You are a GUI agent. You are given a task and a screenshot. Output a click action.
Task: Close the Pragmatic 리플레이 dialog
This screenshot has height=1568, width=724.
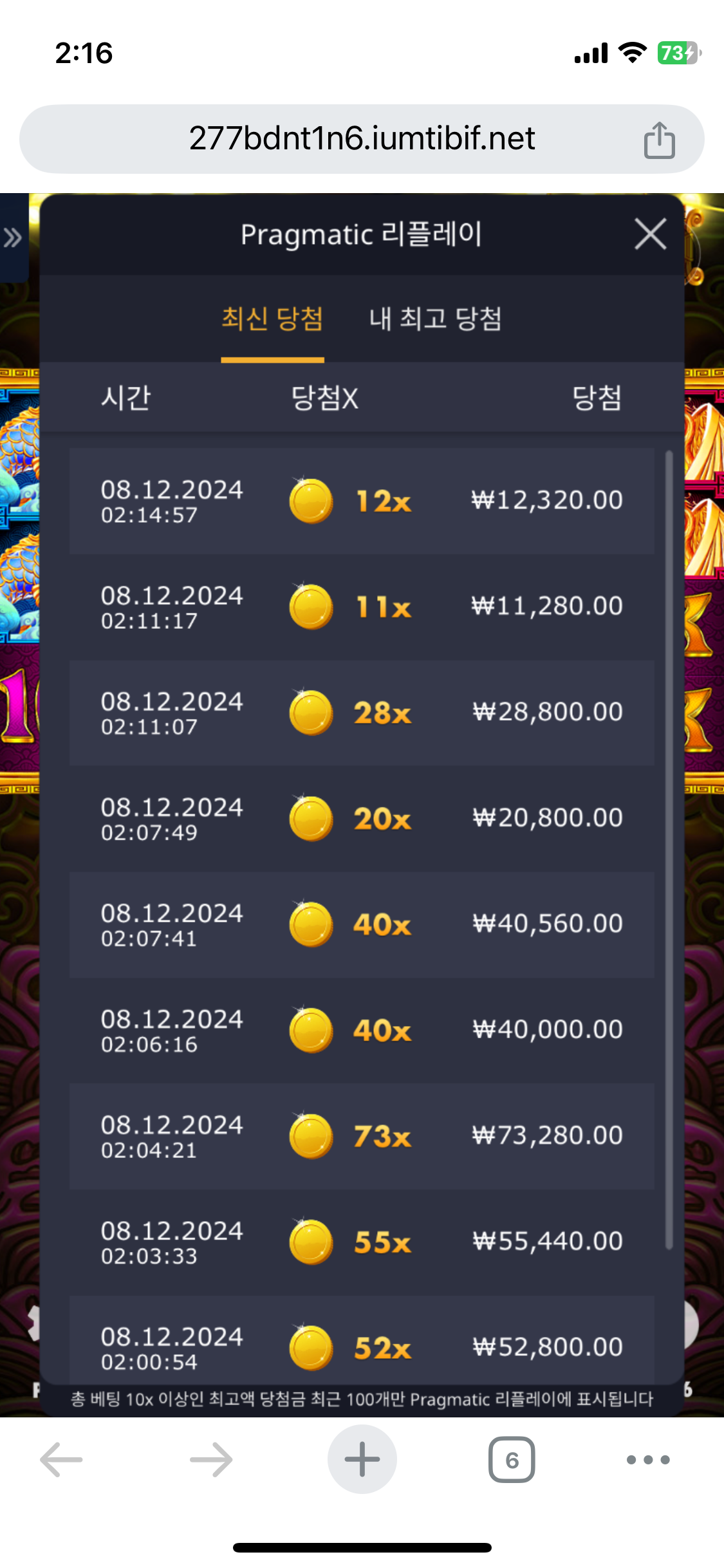click(x=650, y=234)
